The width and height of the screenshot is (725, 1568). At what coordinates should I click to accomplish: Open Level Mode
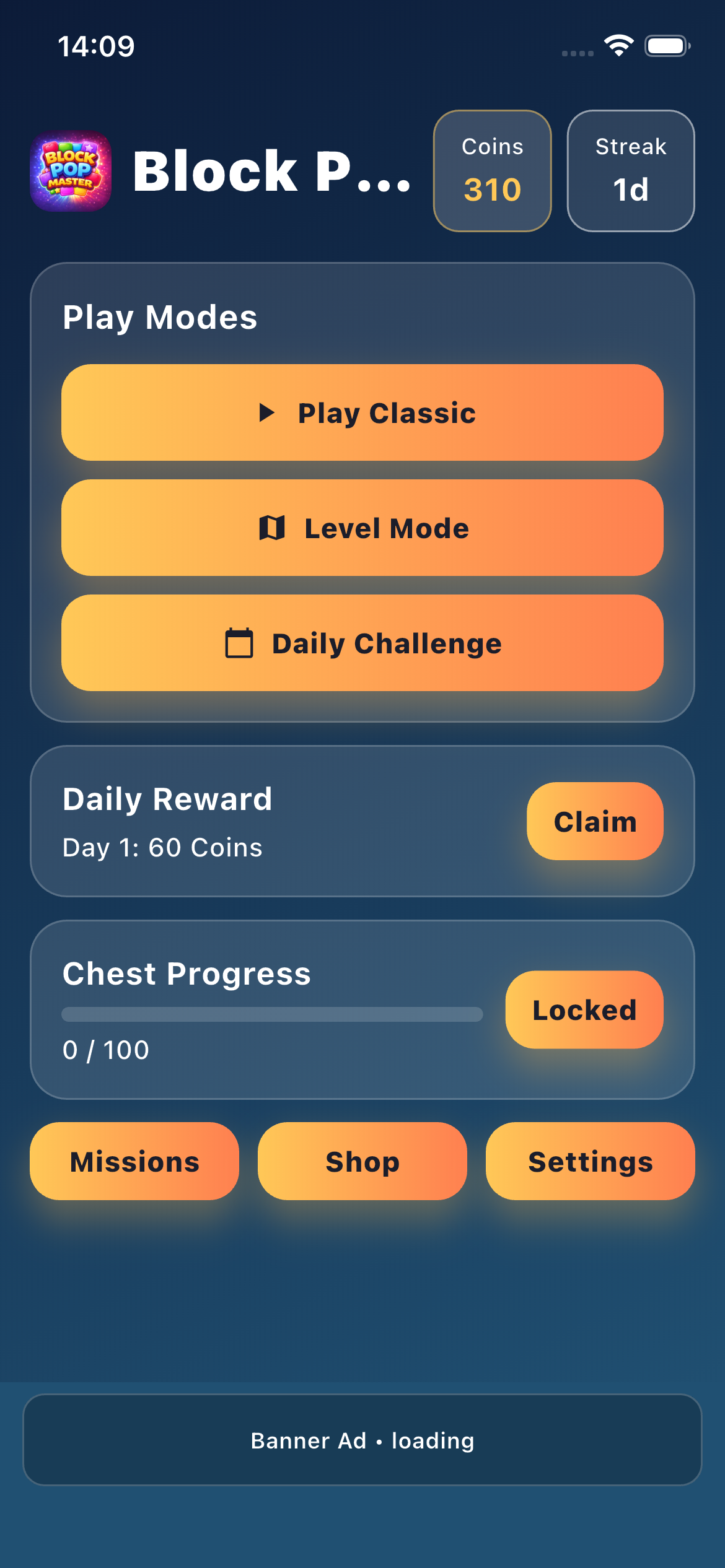[362, 528]
